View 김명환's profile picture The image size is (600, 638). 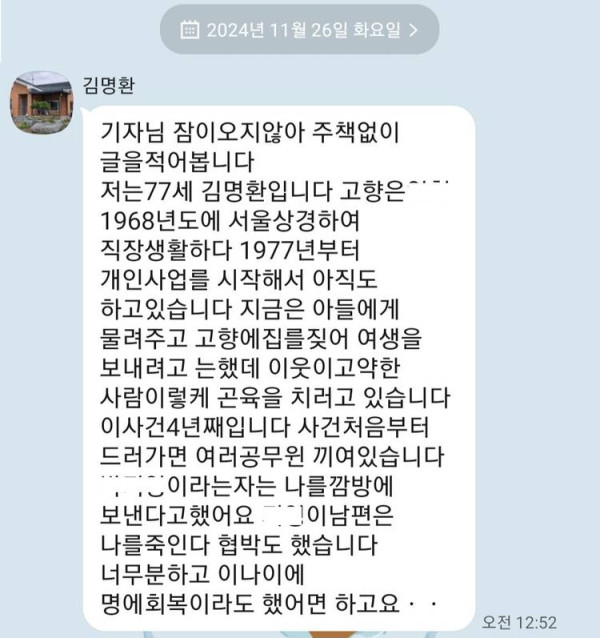pos(41,102)
